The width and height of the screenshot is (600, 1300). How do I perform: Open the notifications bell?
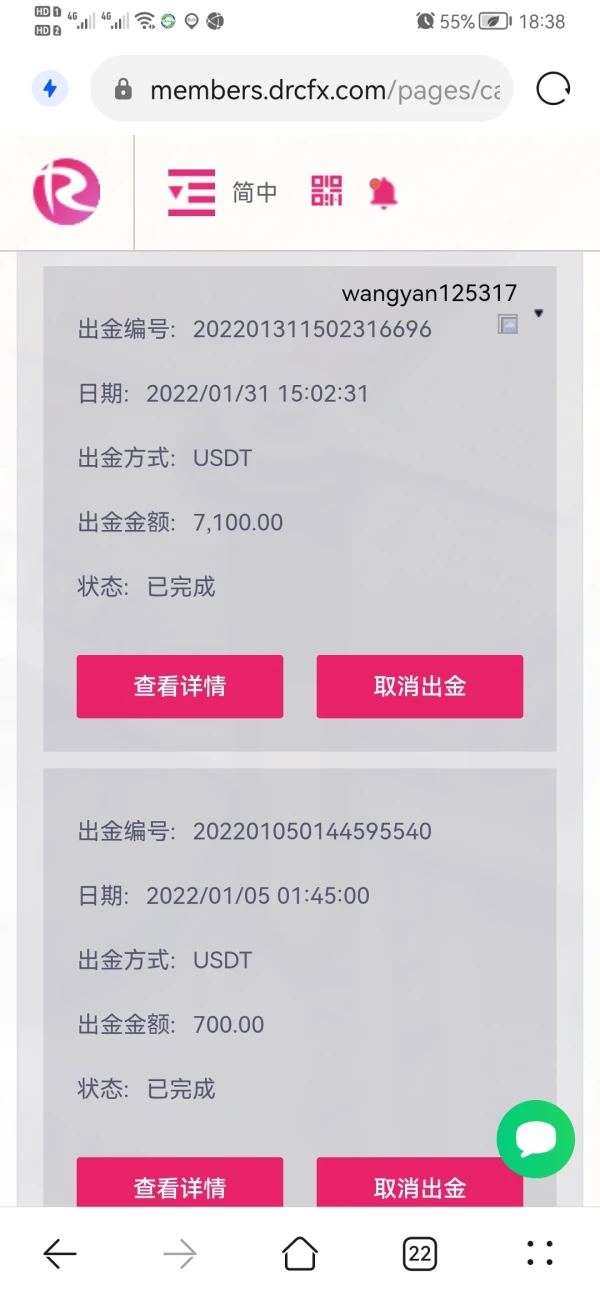[x=383, y=192]
